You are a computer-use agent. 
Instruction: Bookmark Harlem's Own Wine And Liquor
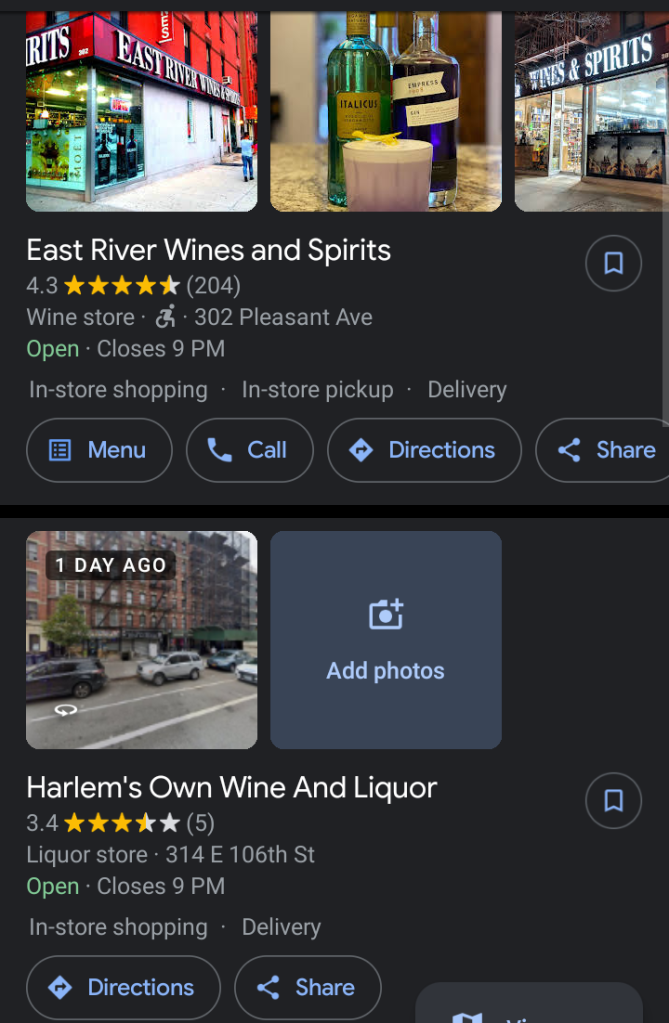pyautogui.click(x=613, y=800)
